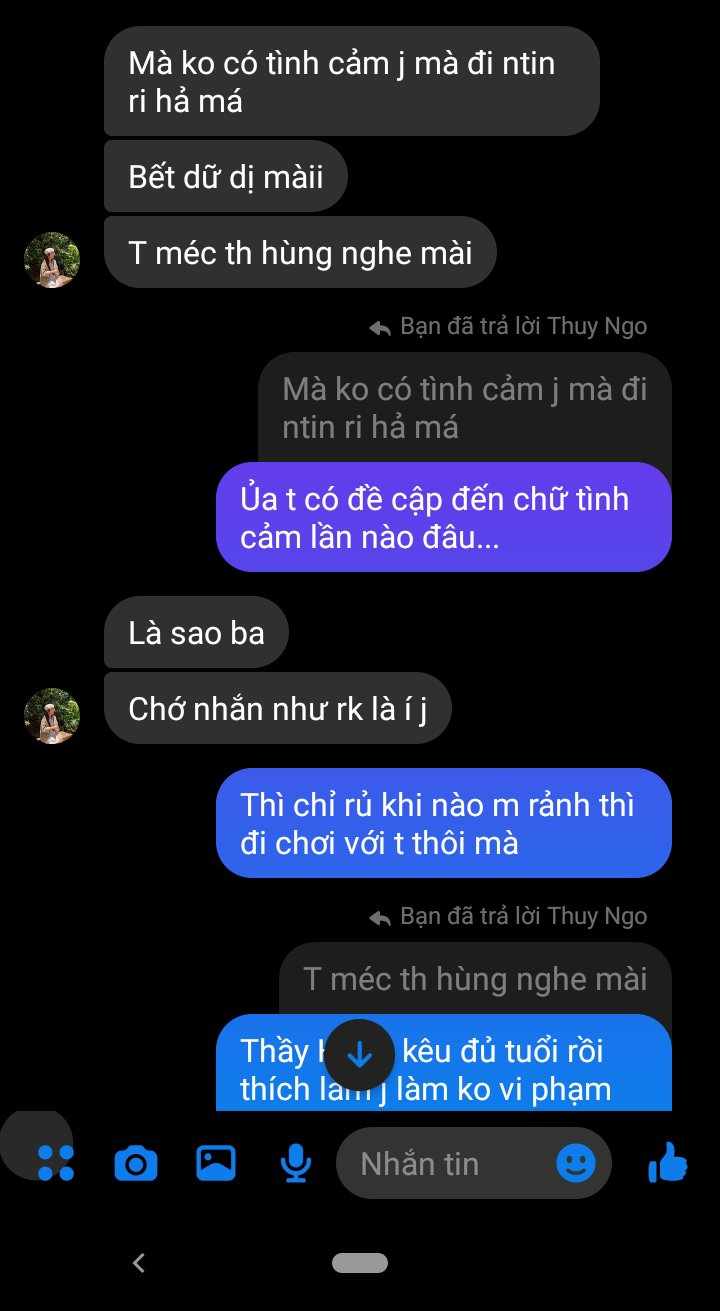Open the four-dot more actions menu
720x1311 pixels.
coord(56,1163)
